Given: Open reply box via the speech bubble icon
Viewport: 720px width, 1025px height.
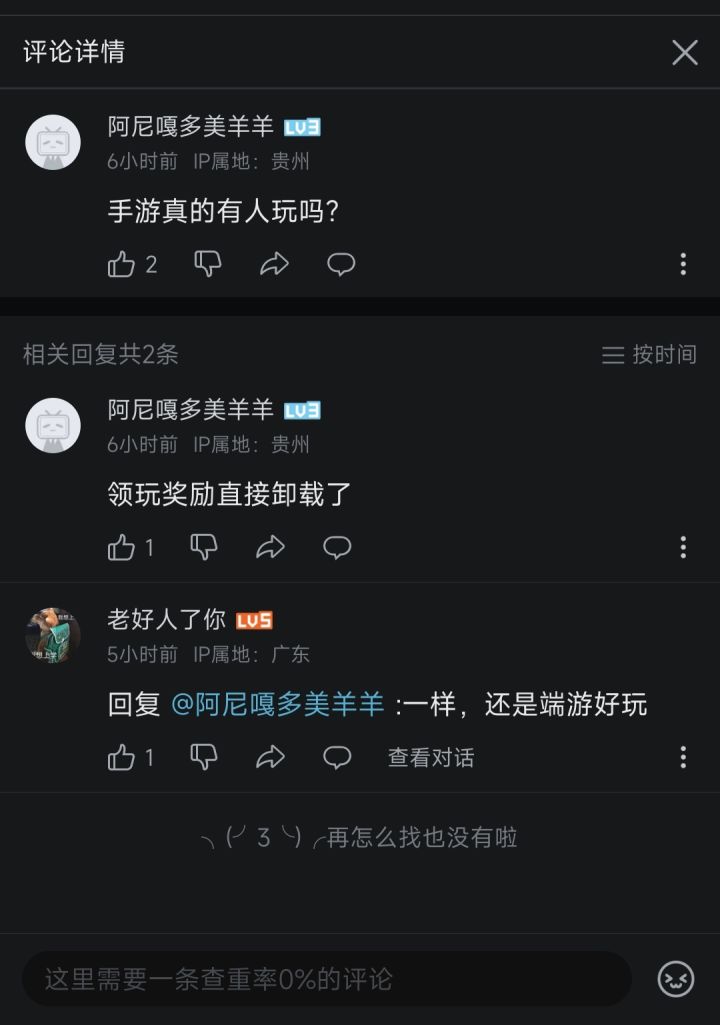Looking at the screenshot, I should coord(340,263).
